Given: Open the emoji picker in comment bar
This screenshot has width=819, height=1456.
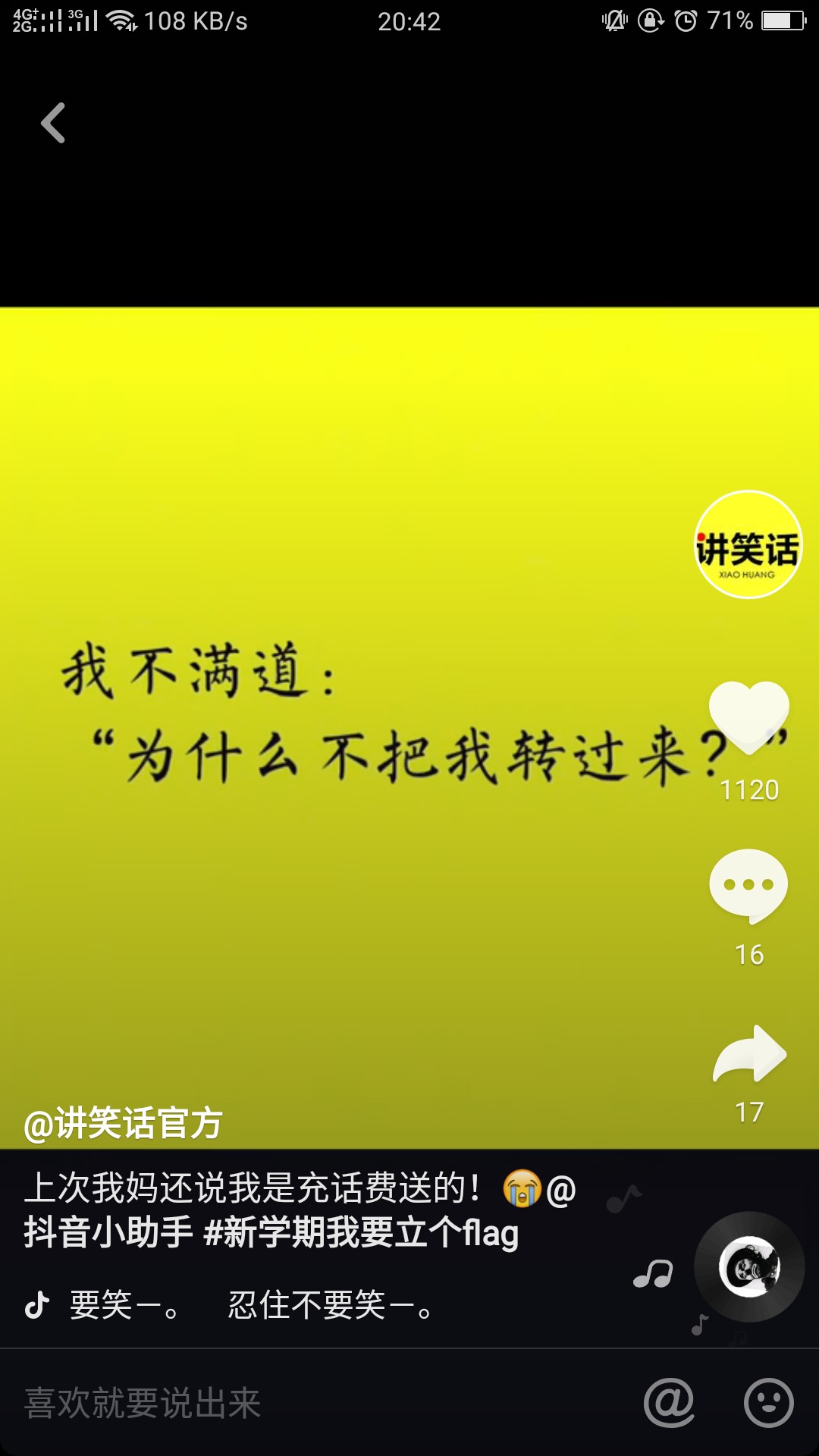Looking at the screenshot, I should pos(768,1403).
